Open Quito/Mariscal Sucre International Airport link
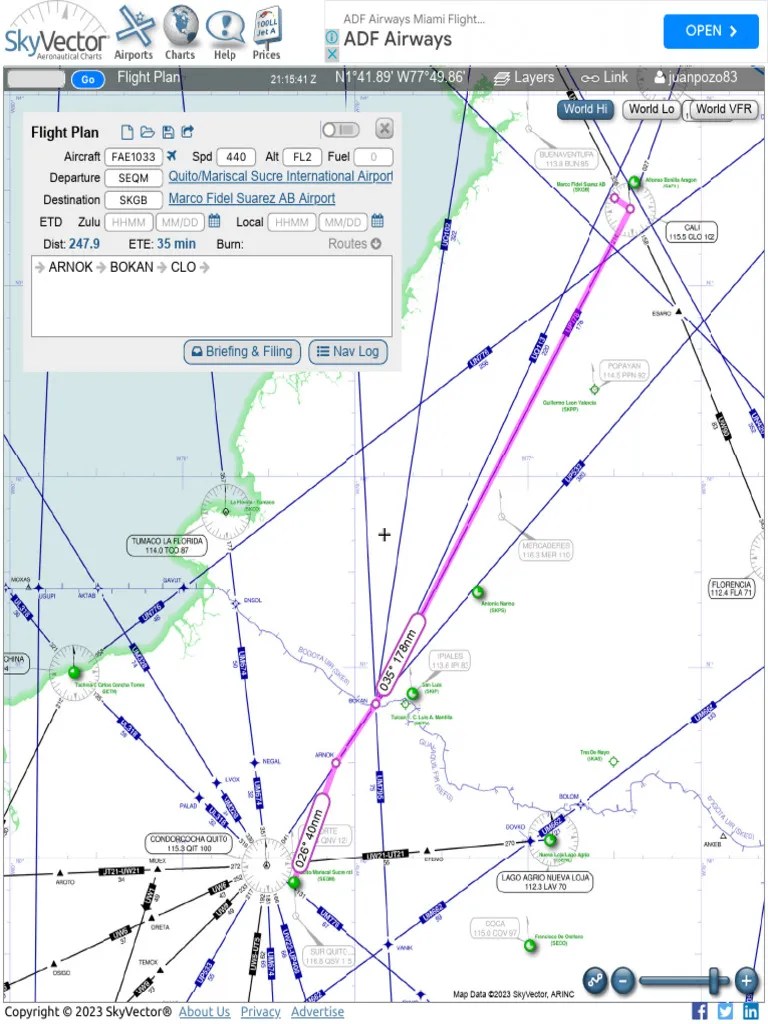The height and width of the screenshot is (1024, 768). (280, 177)
